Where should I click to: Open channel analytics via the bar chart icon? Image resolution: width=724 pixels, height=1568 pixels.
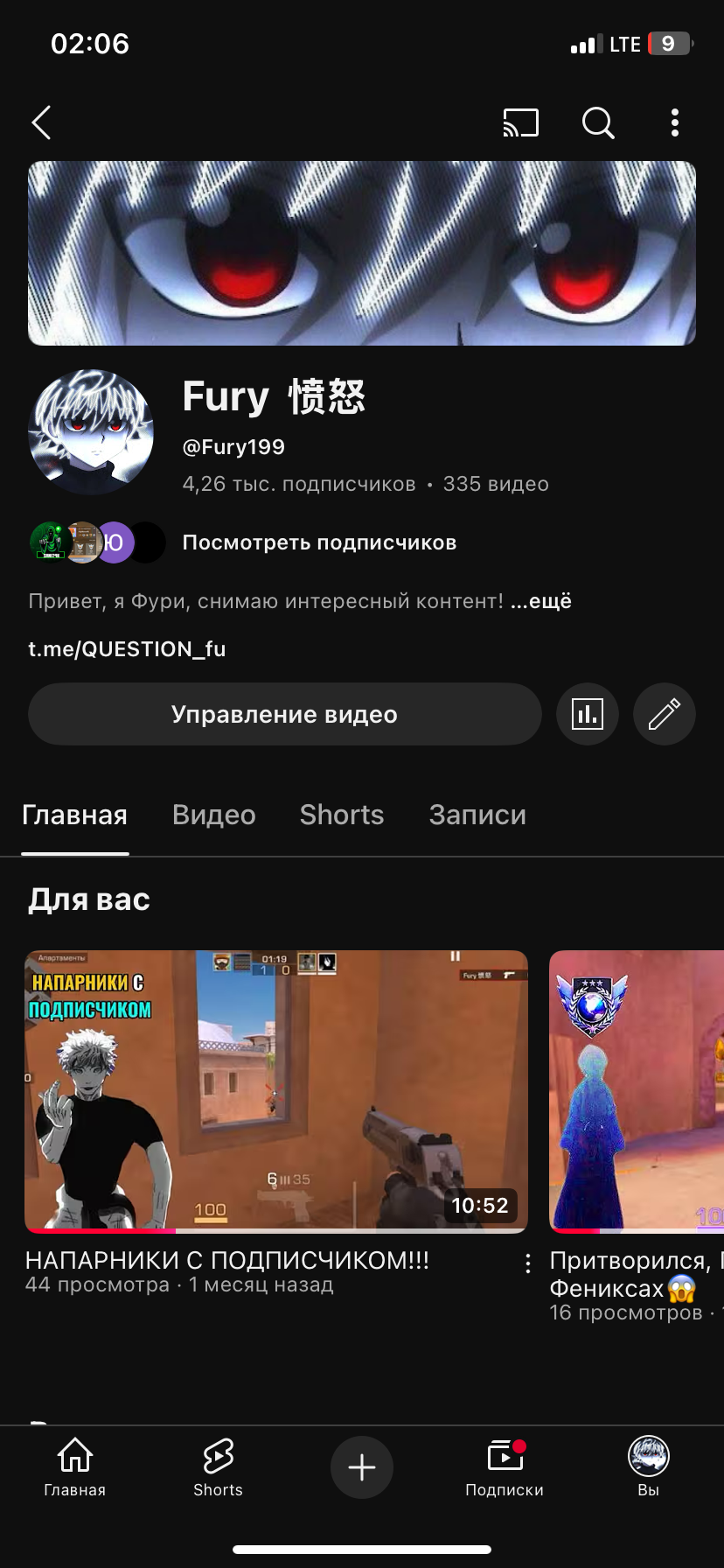pos(587,714)
